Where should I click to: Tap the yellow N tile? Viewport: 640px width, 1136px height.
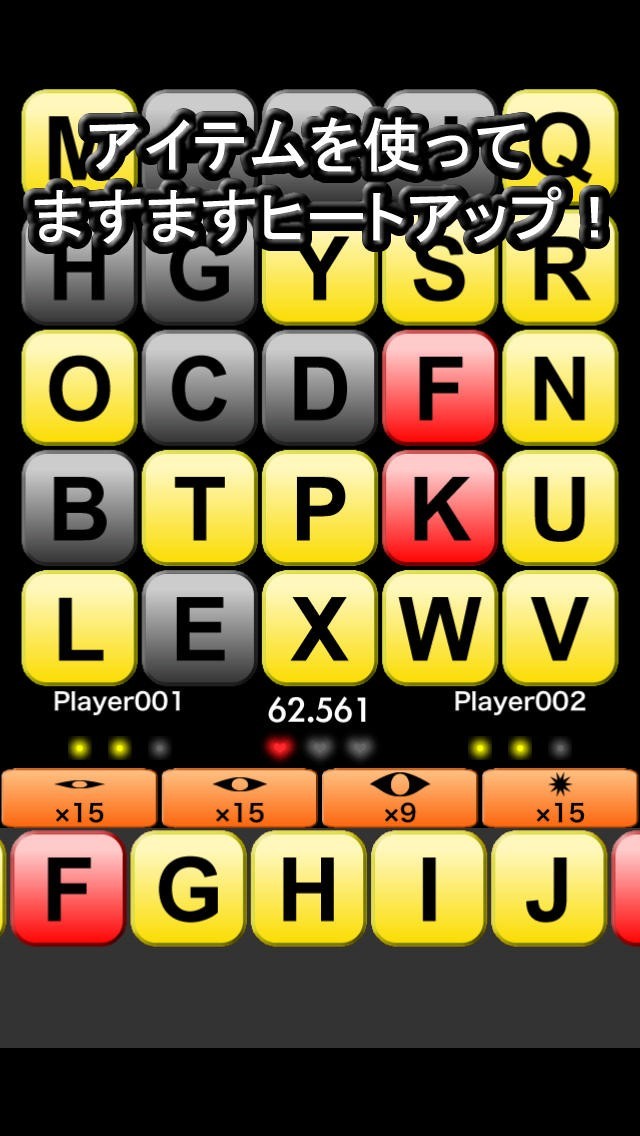point(559,388)
